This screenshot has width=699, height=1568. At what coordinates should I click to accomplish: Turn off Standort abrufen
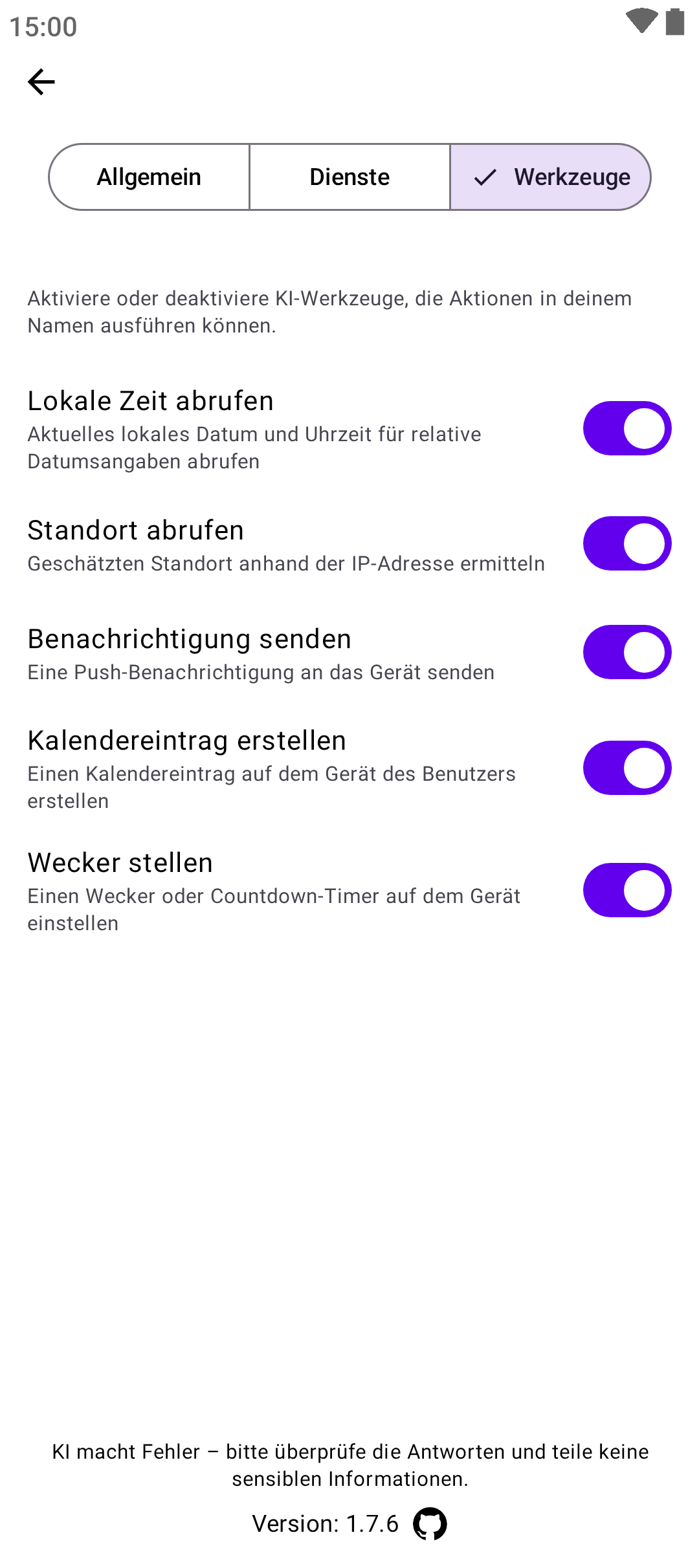tap(627, 543)
